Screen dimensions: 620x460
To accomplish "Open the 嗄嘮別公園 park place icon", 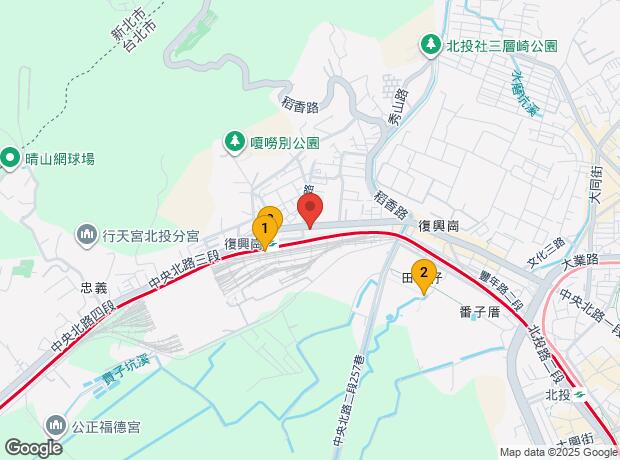I will (x=235, y=142).
